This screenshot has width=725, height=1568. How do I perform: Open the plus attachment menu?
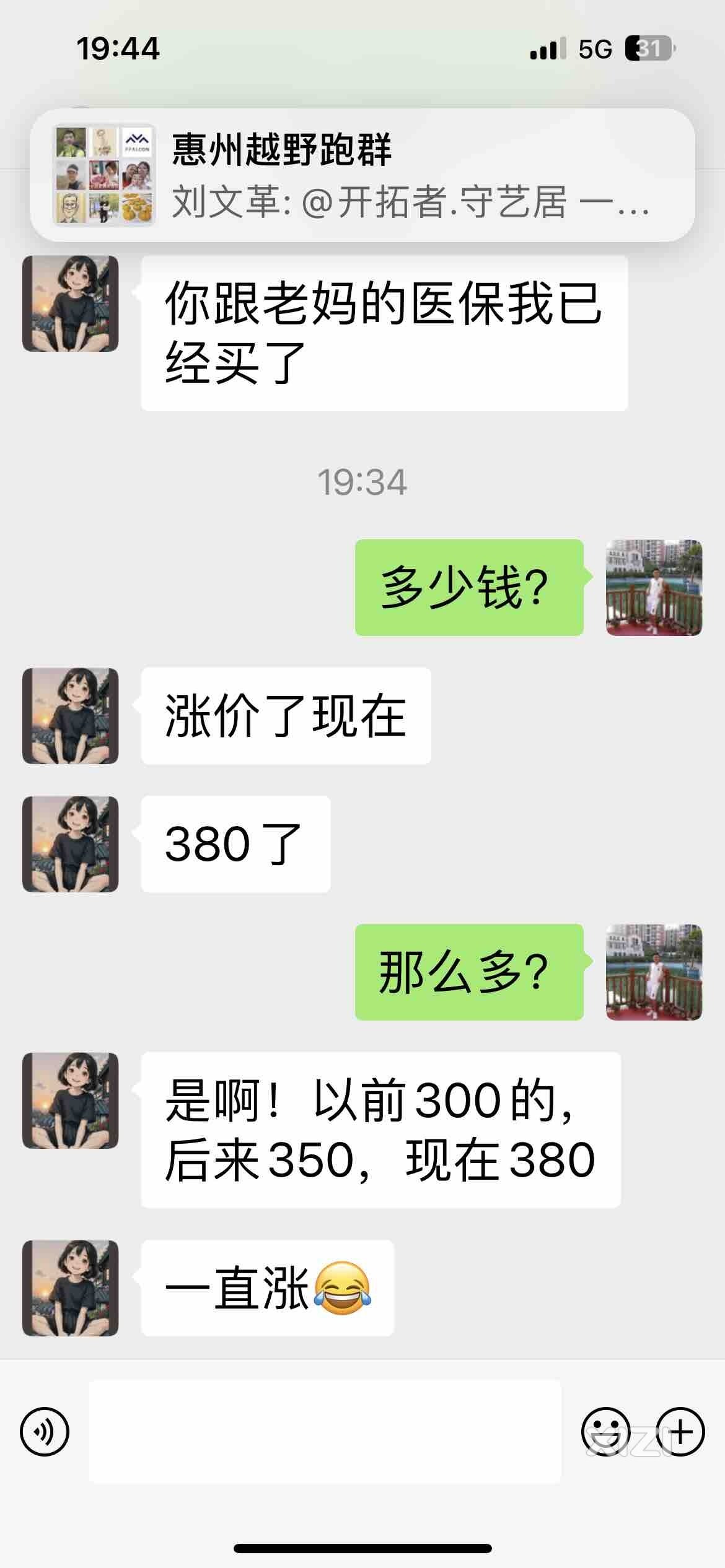coord(680,1431)
